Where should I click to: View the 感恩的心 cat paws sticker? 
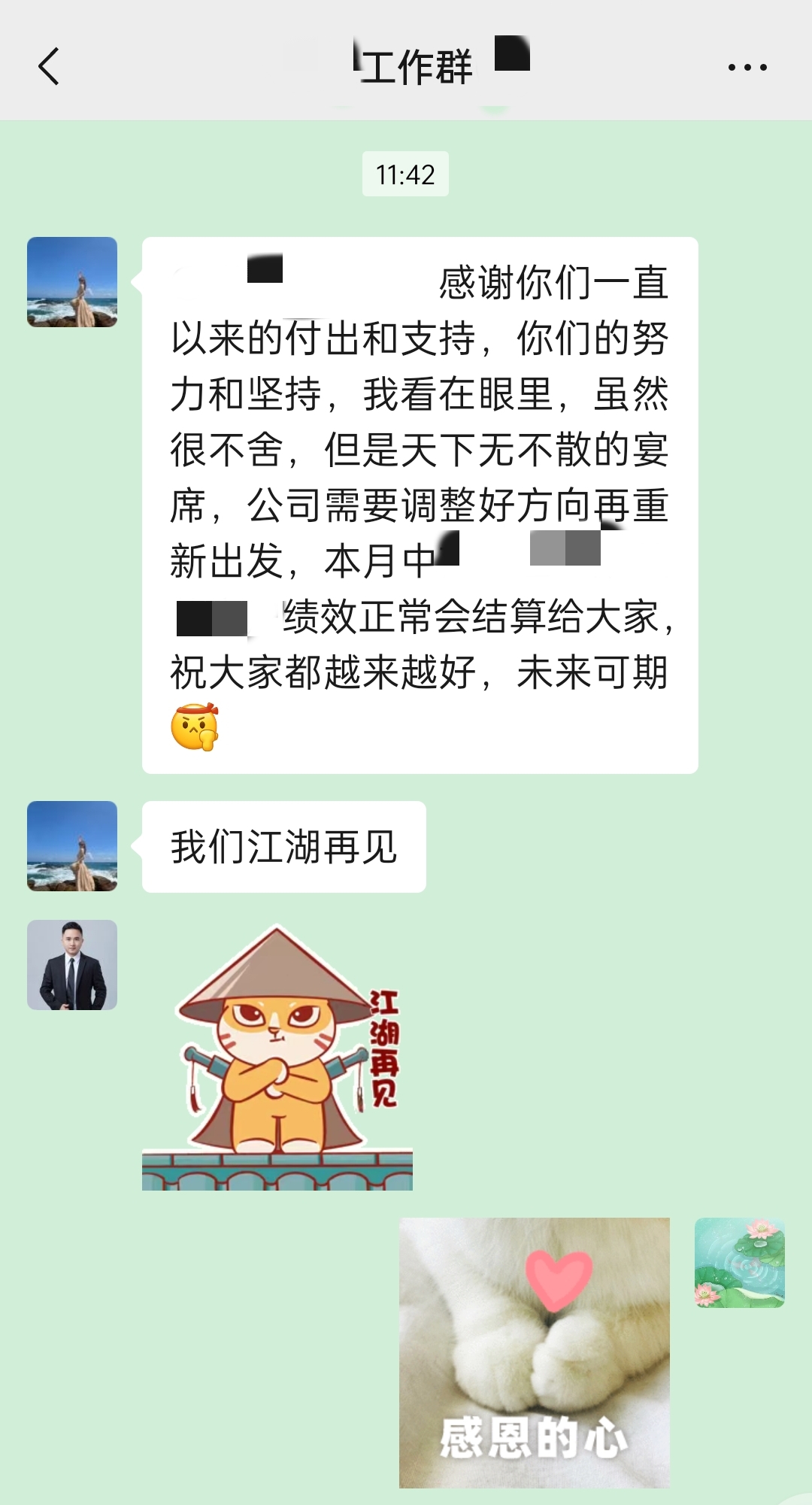[x=534, y=1352]
